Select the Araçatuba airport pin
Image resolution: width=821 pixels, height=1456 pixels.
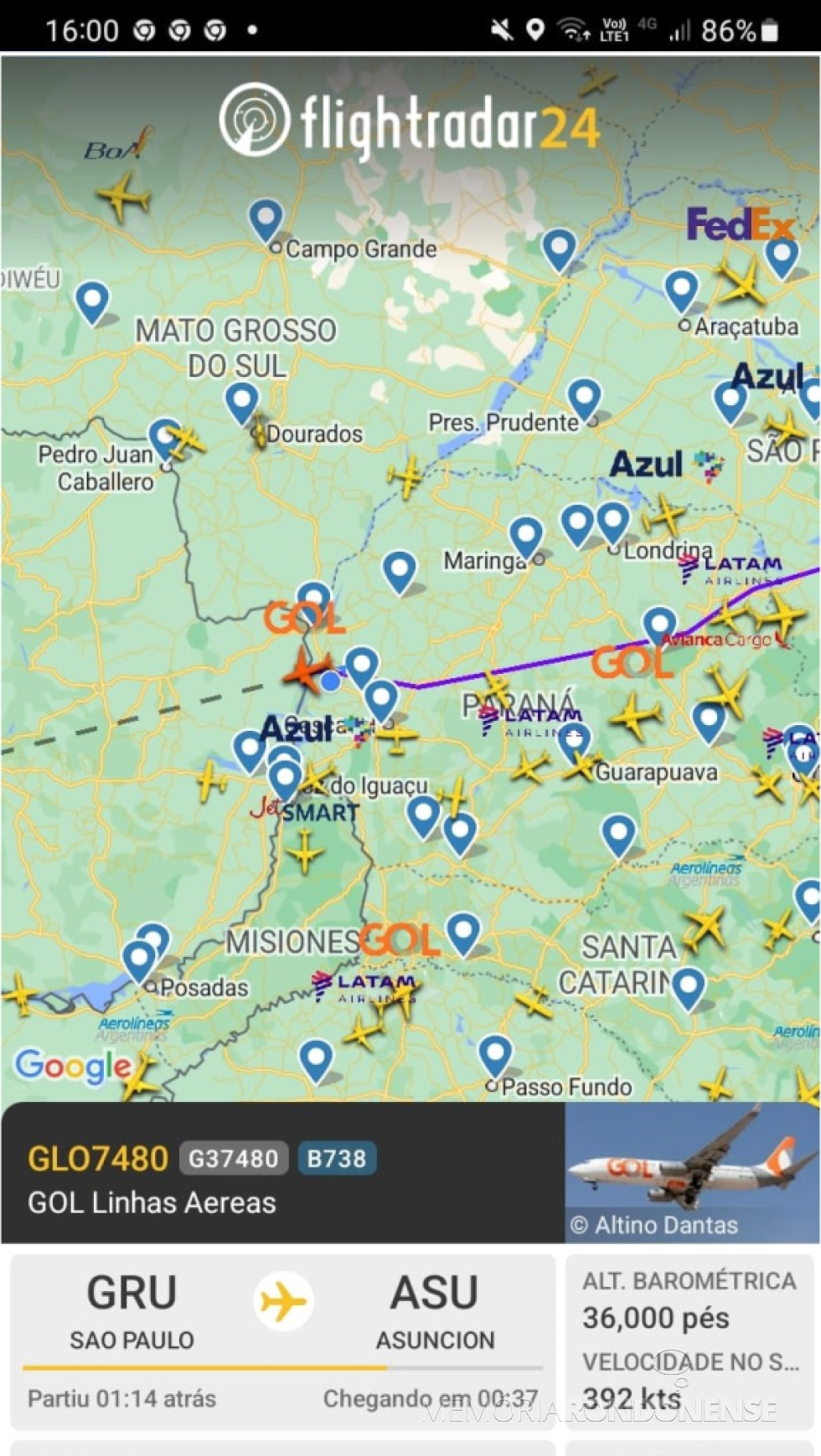coord(681,289)
